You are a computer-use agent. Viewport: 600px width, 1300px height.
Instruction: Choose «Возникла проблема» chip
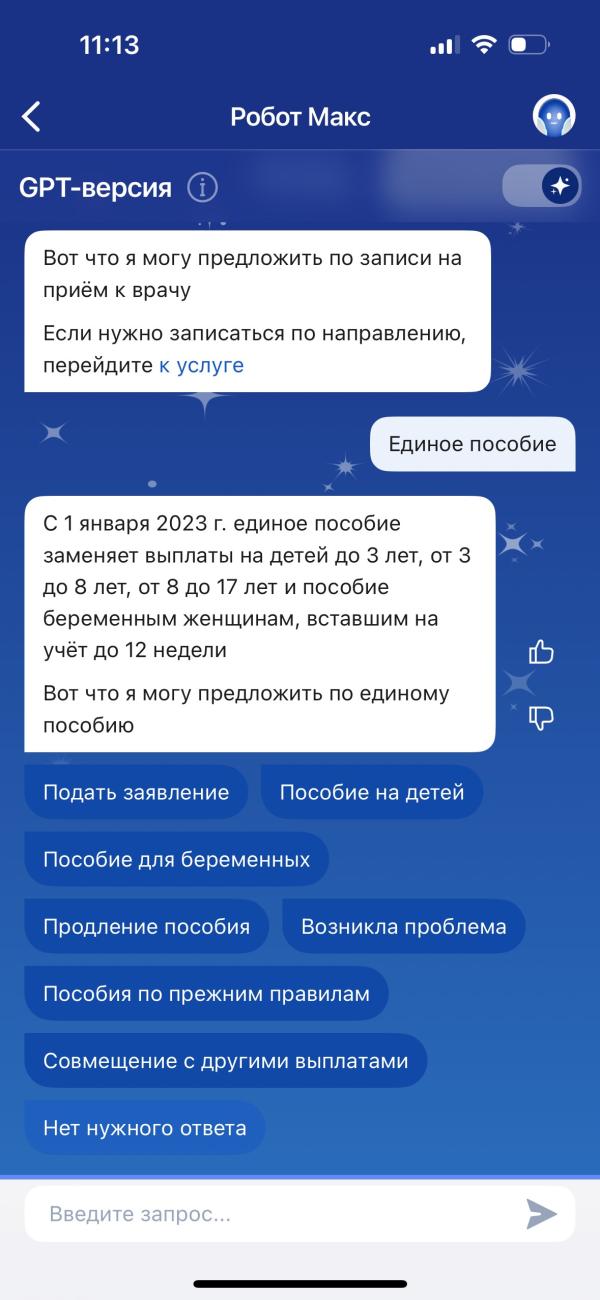(404, 927)
